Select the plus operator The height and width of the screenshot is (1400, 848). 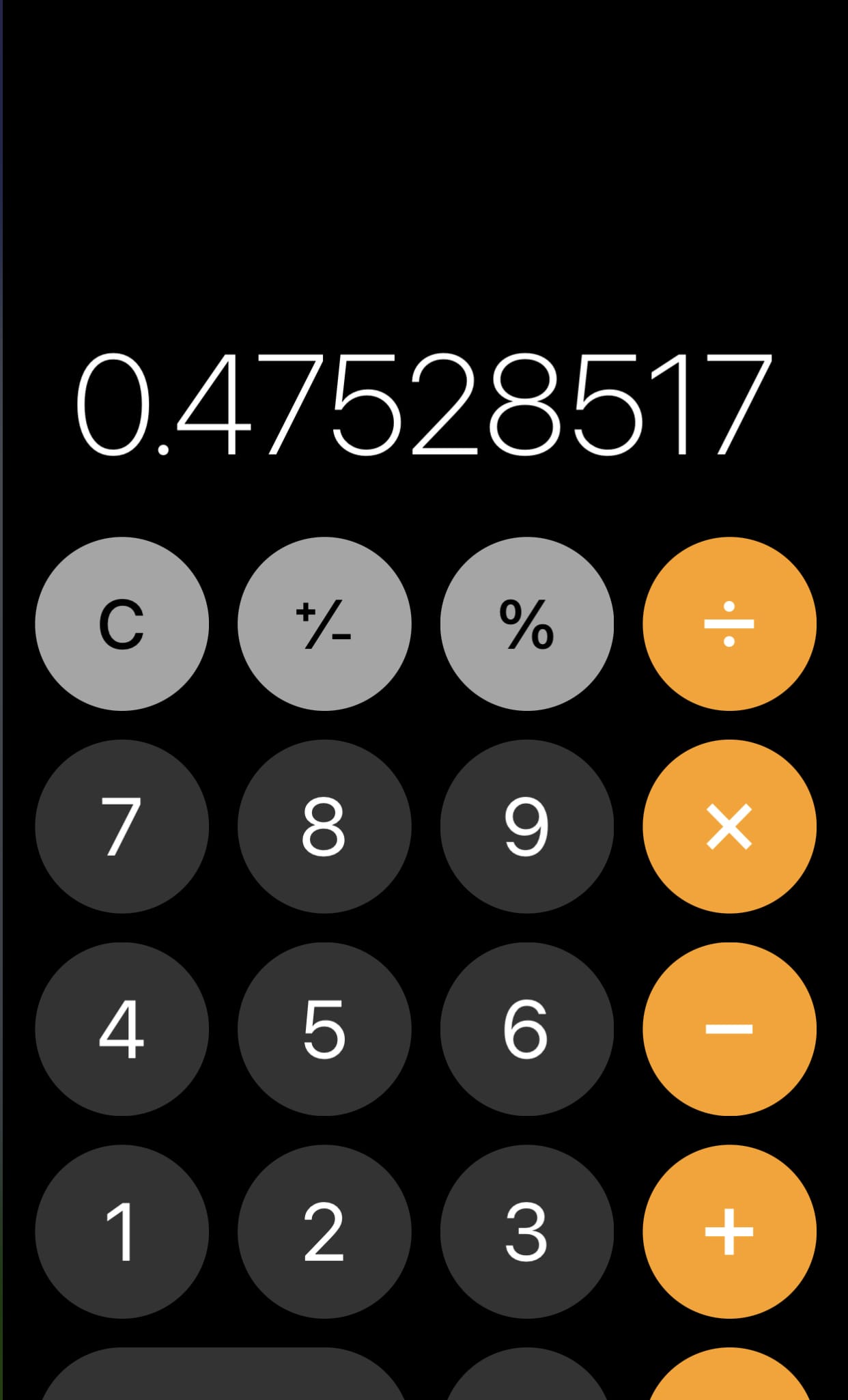click(x=729, y=1232)
